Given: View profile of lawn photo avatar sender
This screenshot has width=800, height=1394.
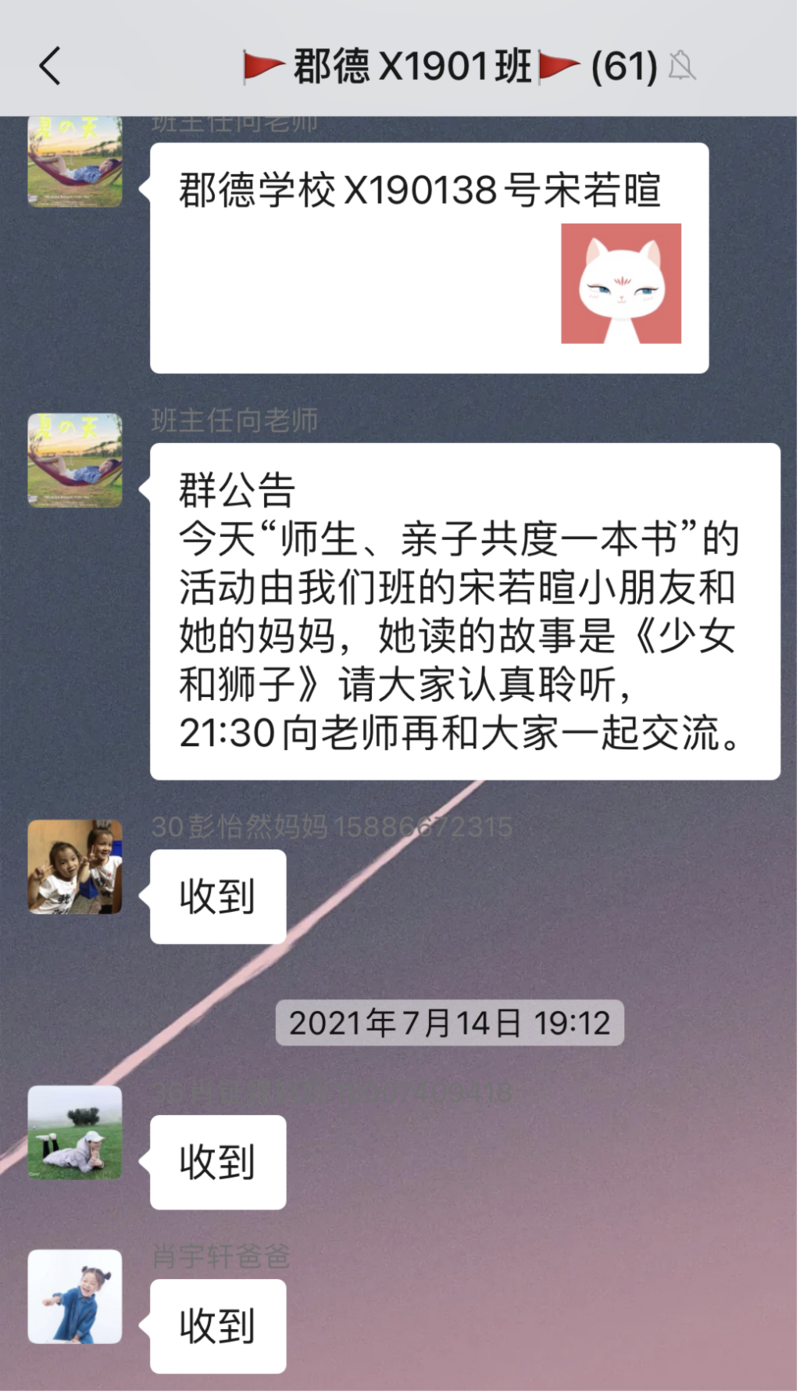Looking at the screenshot, I should (75, 1132).
